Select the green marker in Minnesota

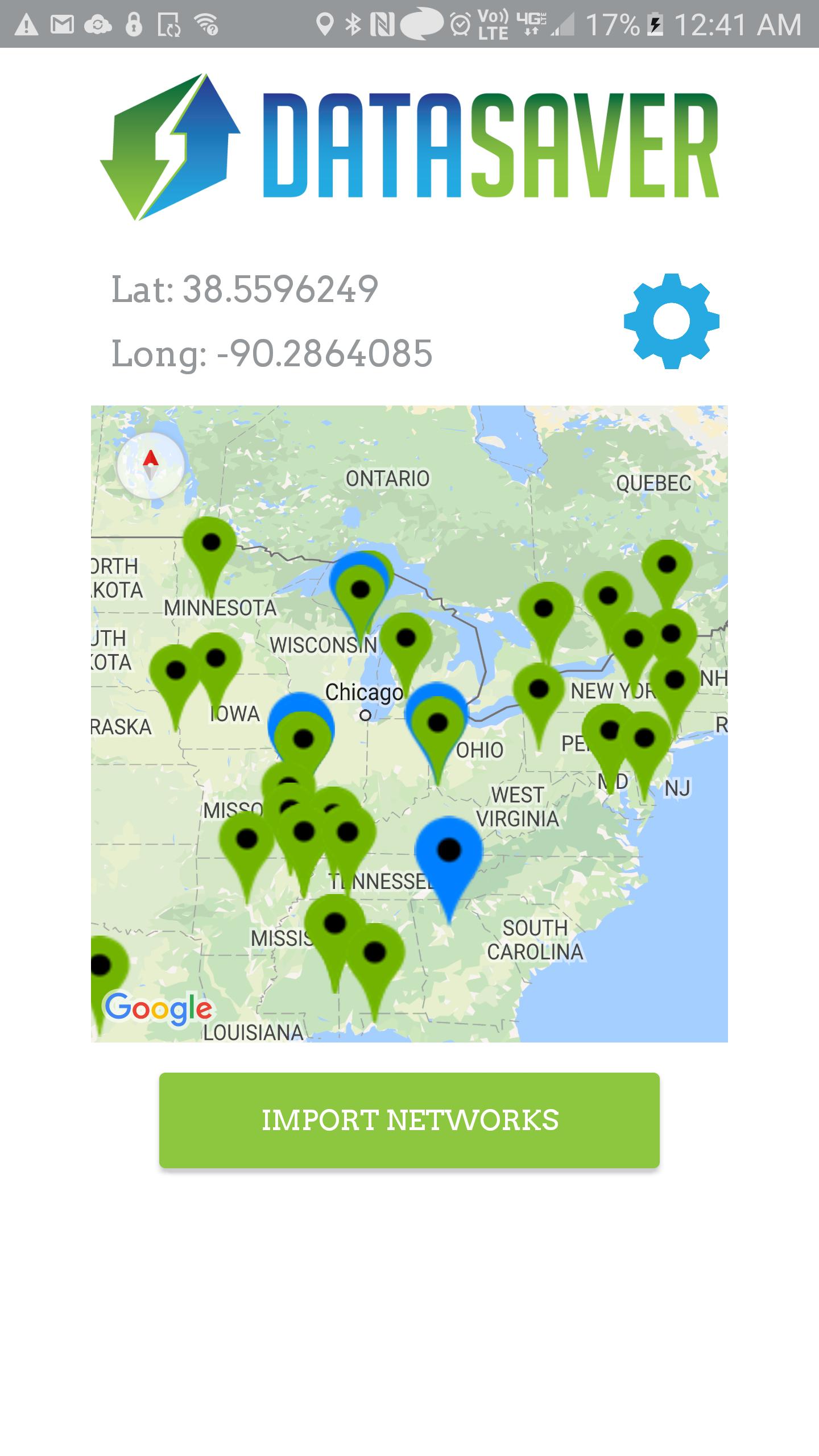(x=210, y=545)
